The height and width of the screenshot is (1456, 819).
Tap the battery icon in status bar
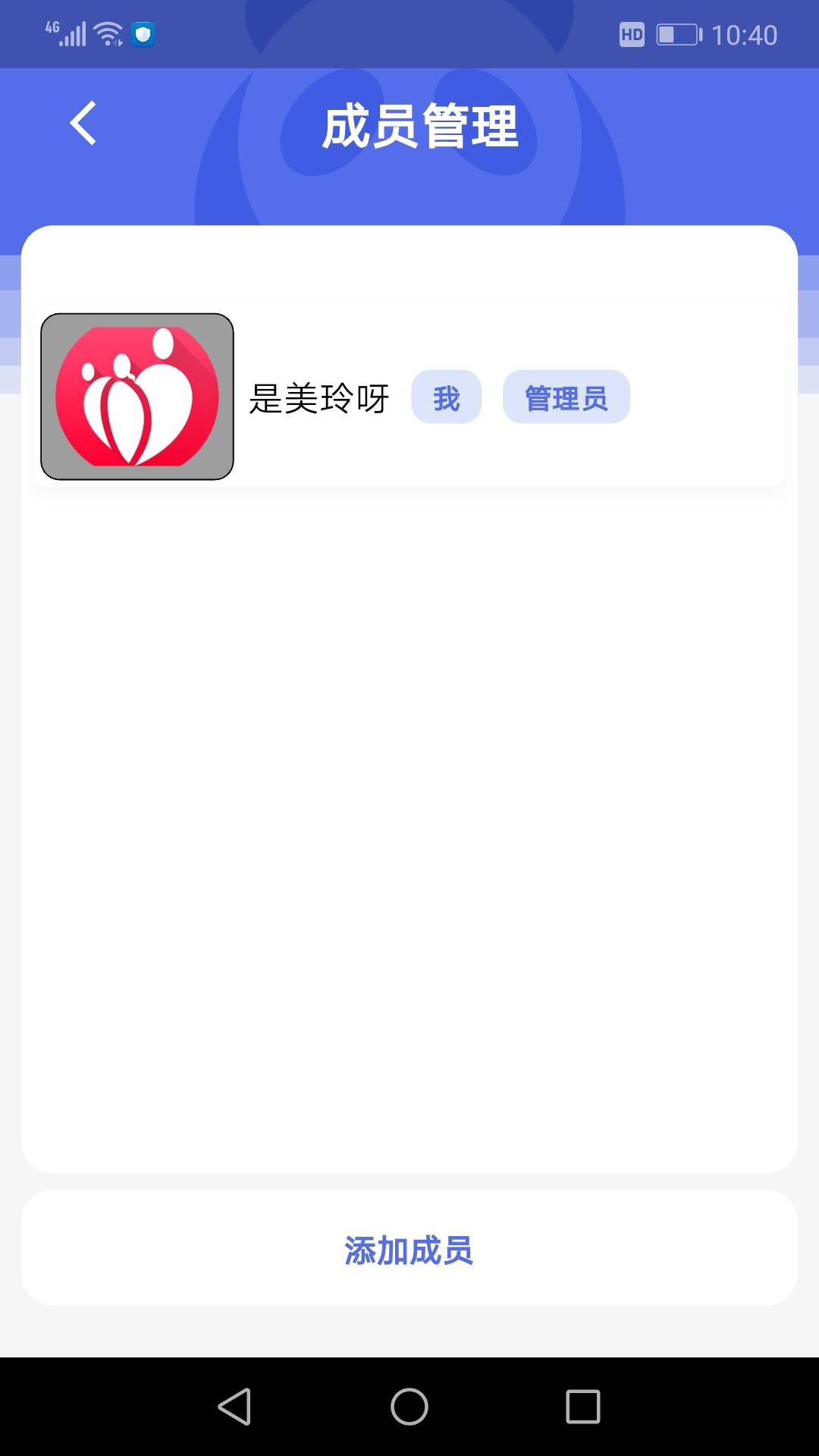click(x=675, y=34)
